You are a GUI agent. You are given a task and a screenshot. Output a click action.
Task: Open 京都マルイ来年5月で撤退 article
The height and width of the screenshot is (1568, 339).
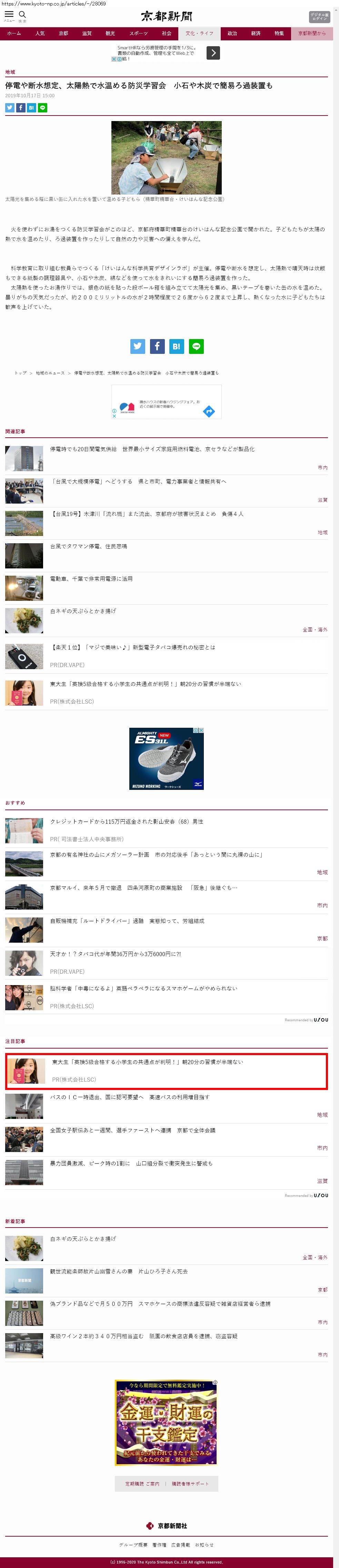click(143, 887)
